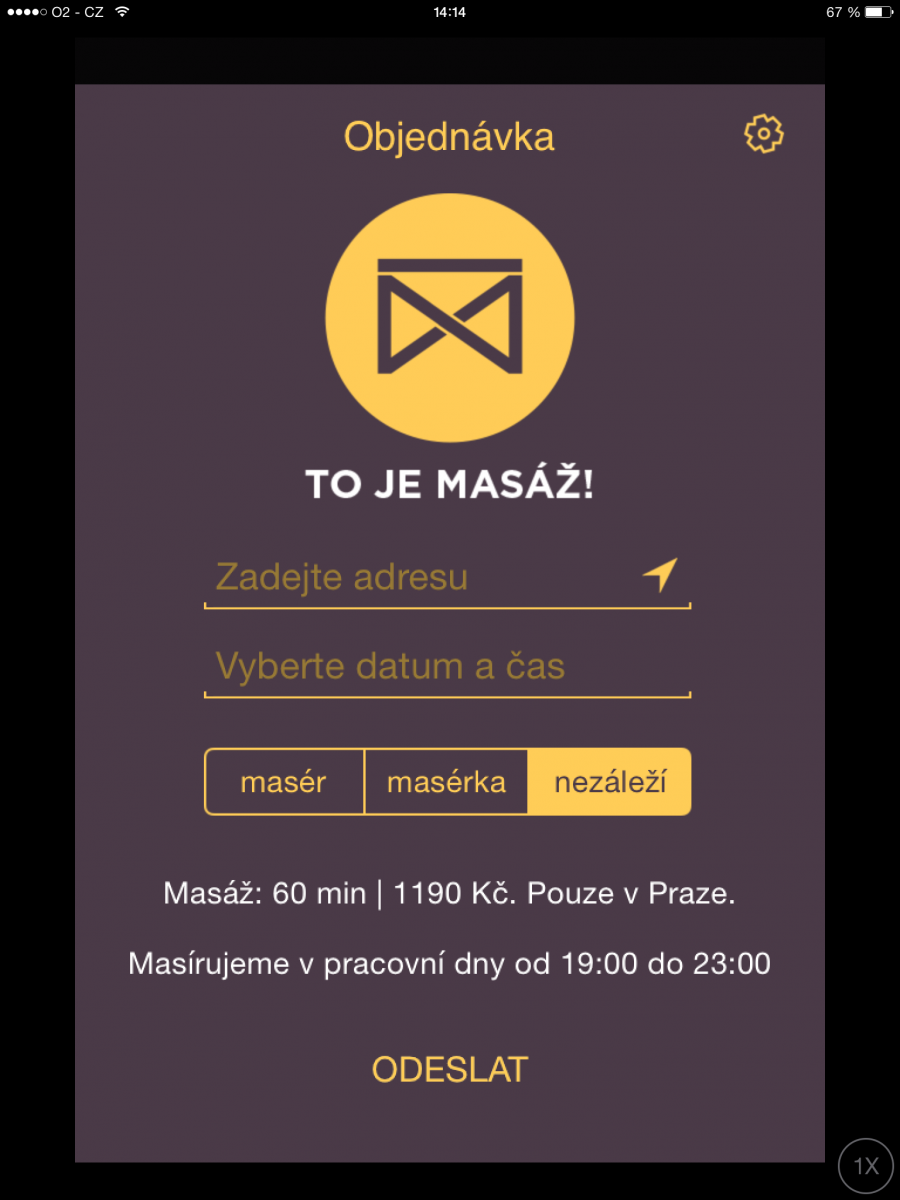This screenshot has height=1200, width=900.
Task: Tap the round massage table logo icon
Action: click(x=448, y=317)
